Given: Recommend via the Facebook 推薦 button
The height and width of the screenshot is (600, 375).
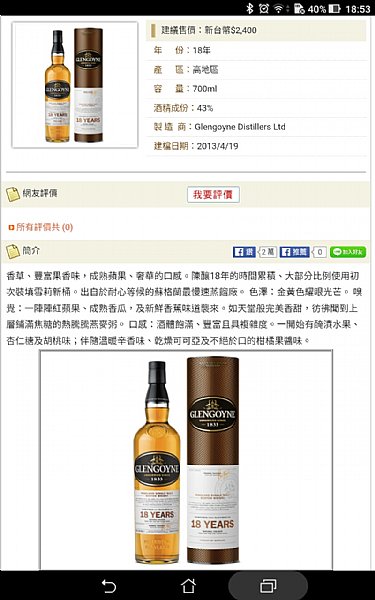Looking at the screenshot, I should point(295,252).
